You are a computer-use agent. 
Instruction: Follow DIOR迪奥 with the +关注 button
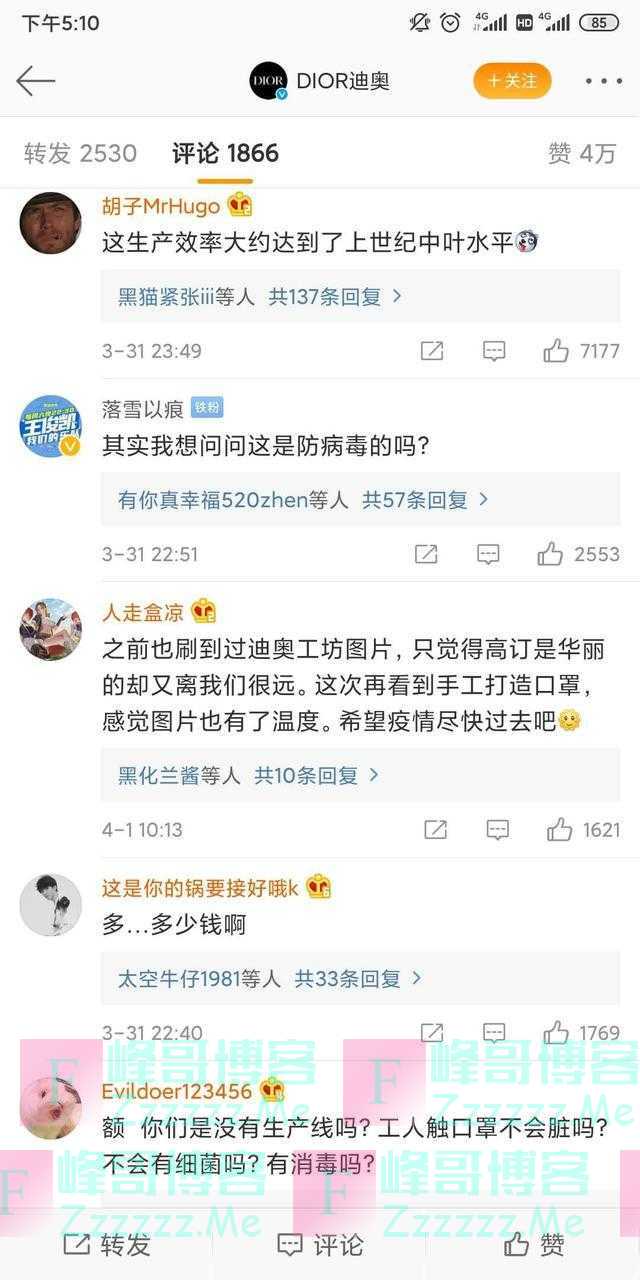coord(512,81)
